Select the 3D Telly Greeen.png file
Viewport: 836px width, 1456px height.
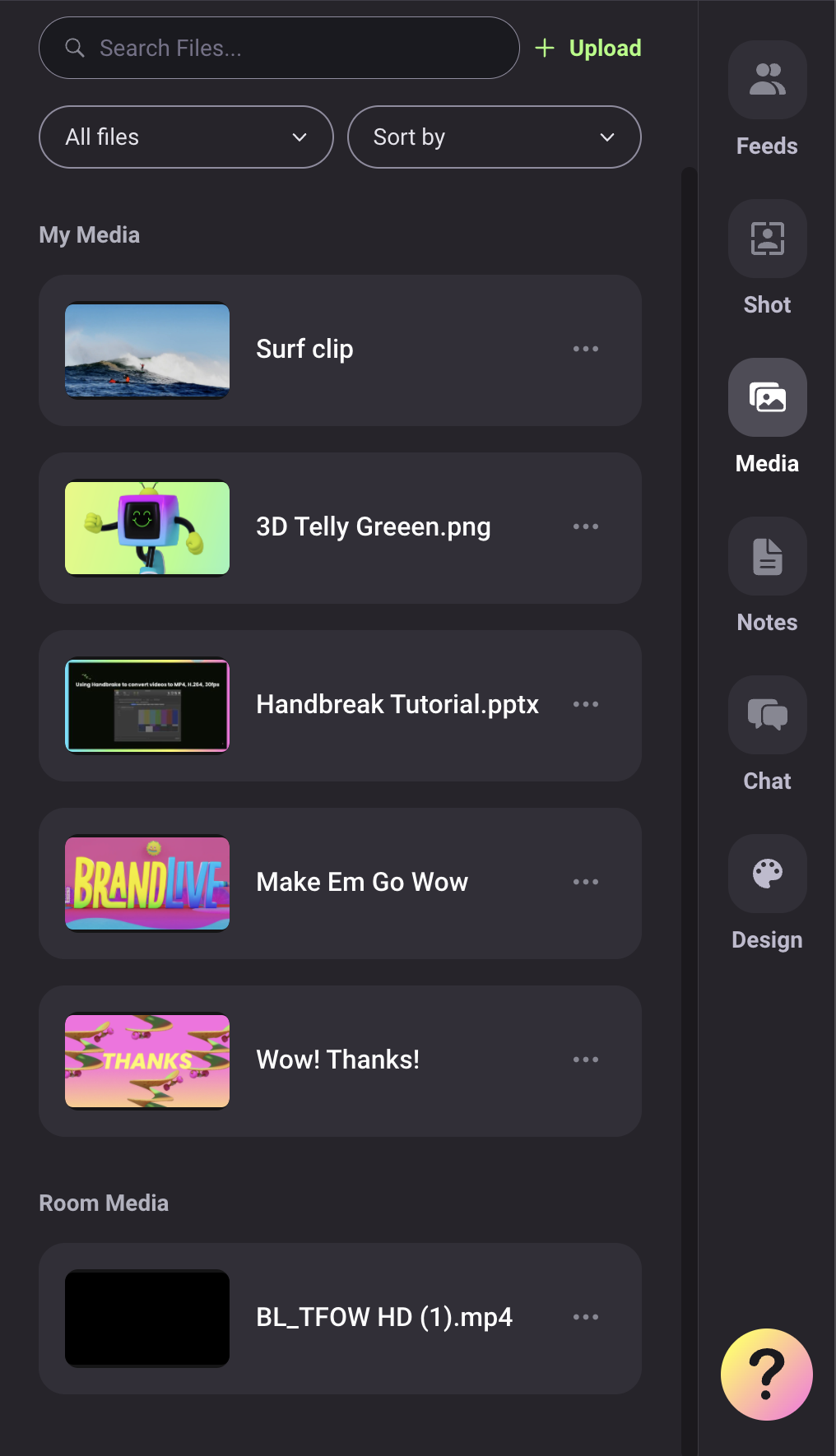tap(373, 527)
